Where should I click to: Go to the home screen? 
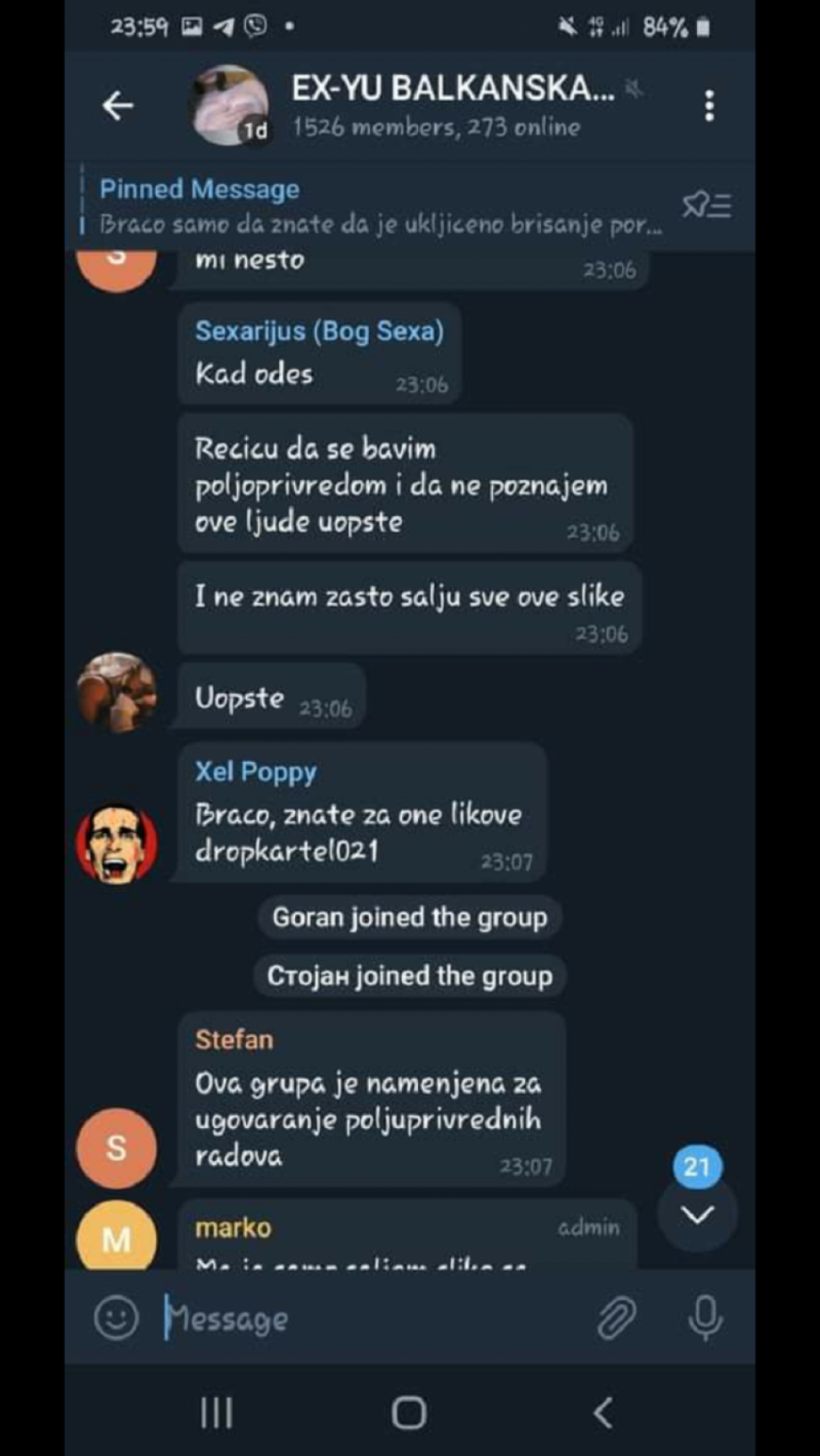[409, 1412]
